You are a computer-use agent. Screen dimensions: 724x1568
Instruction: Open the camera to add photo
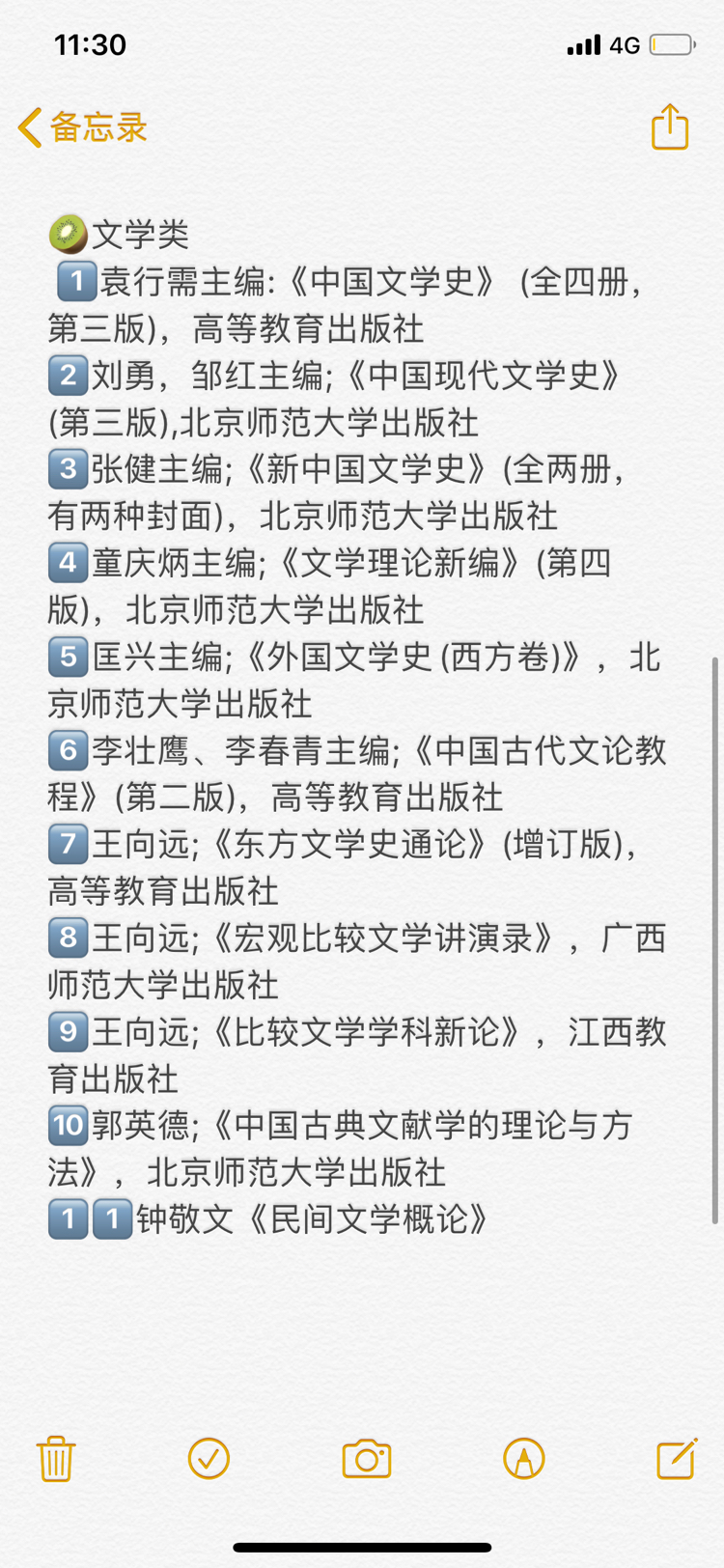[367, 1458]
